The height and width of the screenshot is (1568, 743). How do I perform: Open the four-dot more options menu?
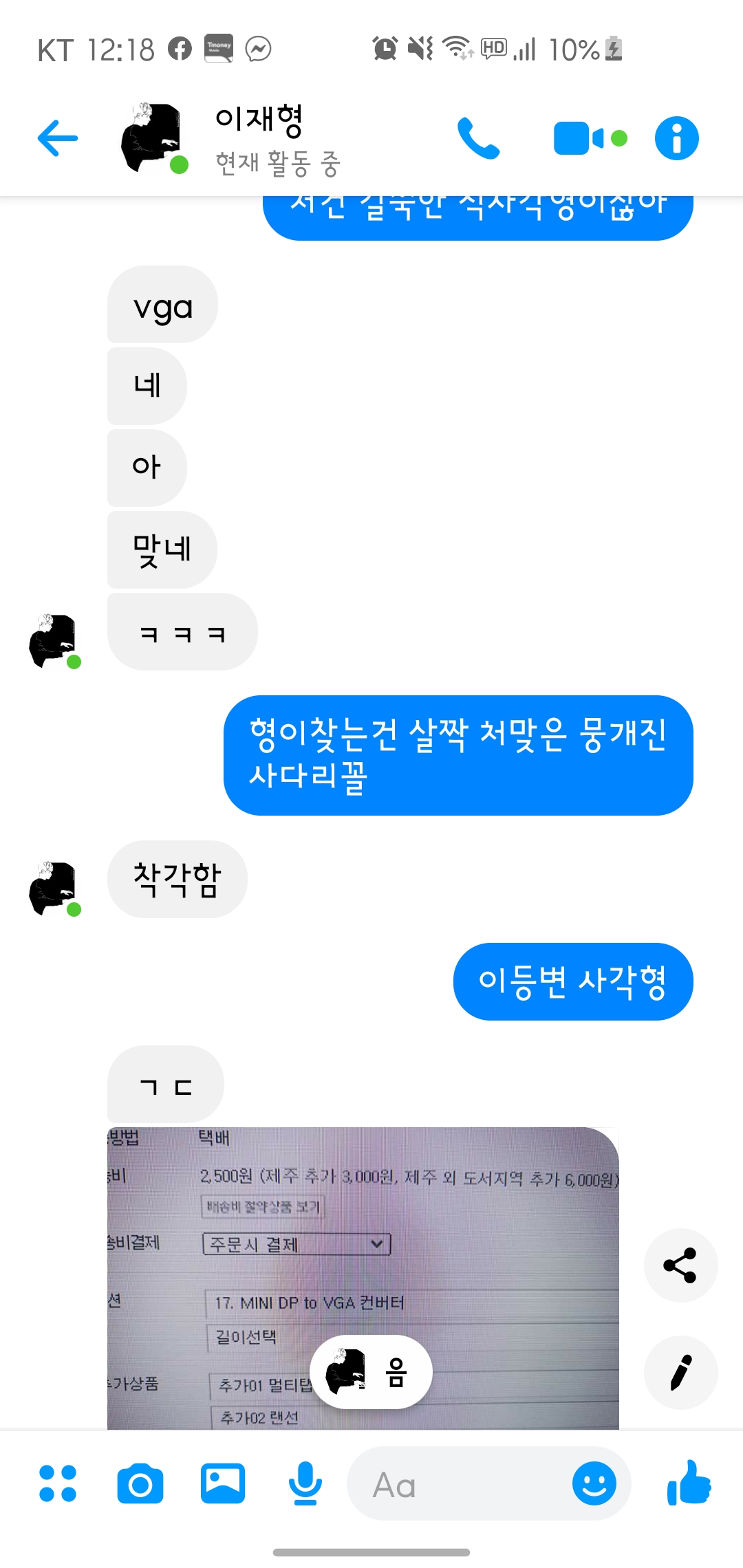[58, 1483]
